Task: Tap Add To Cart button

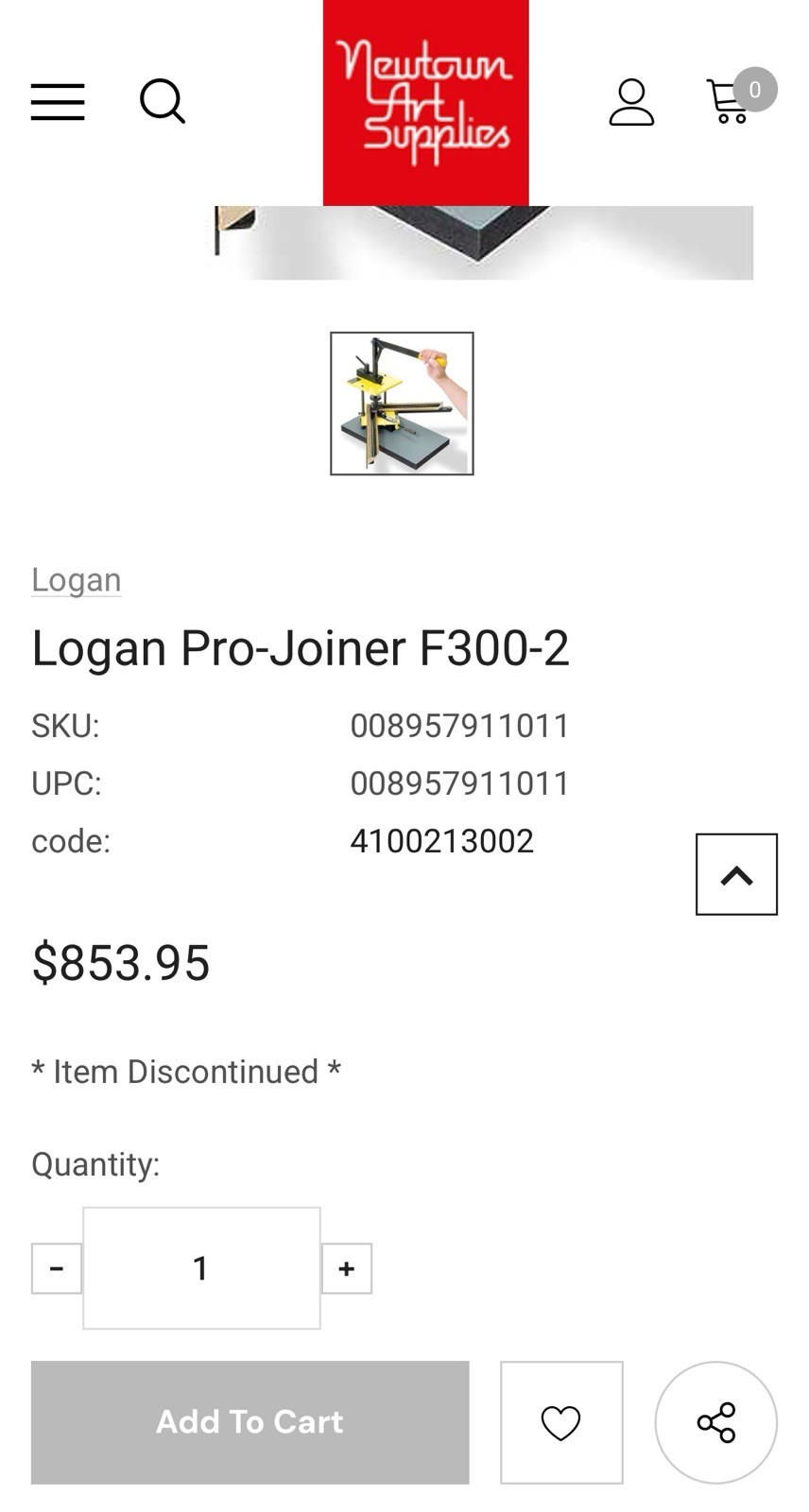Action: (250, 1422)
